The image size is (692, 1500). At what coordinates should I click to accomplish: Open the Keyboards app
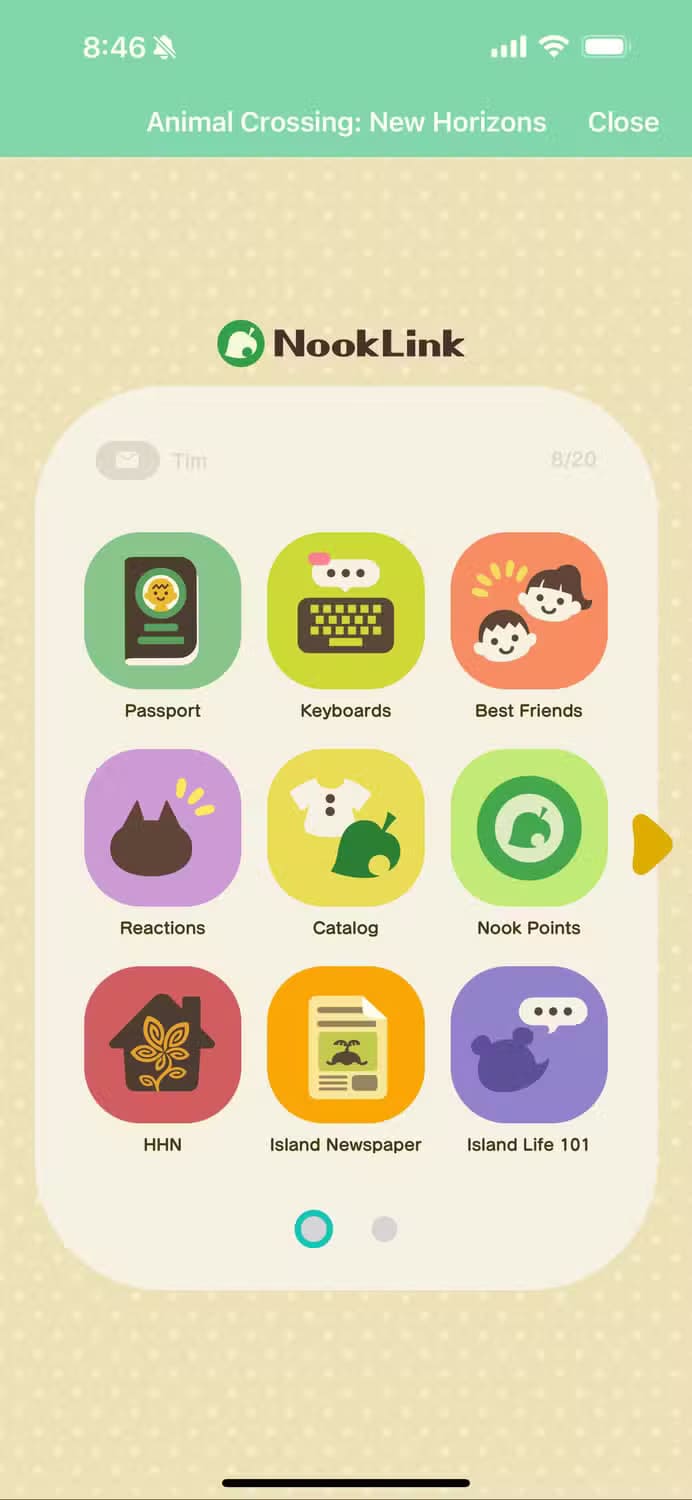pyautogui.click(x=345, y=611)
